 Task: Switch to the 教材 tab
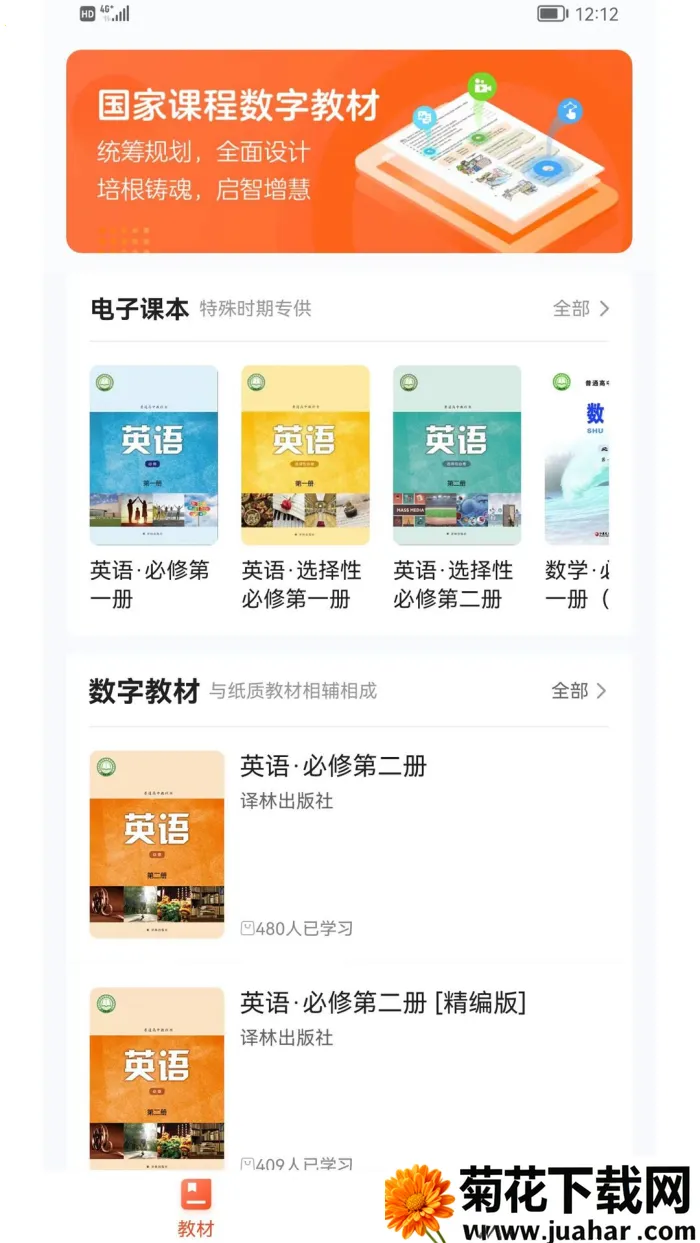point(196,1208)
